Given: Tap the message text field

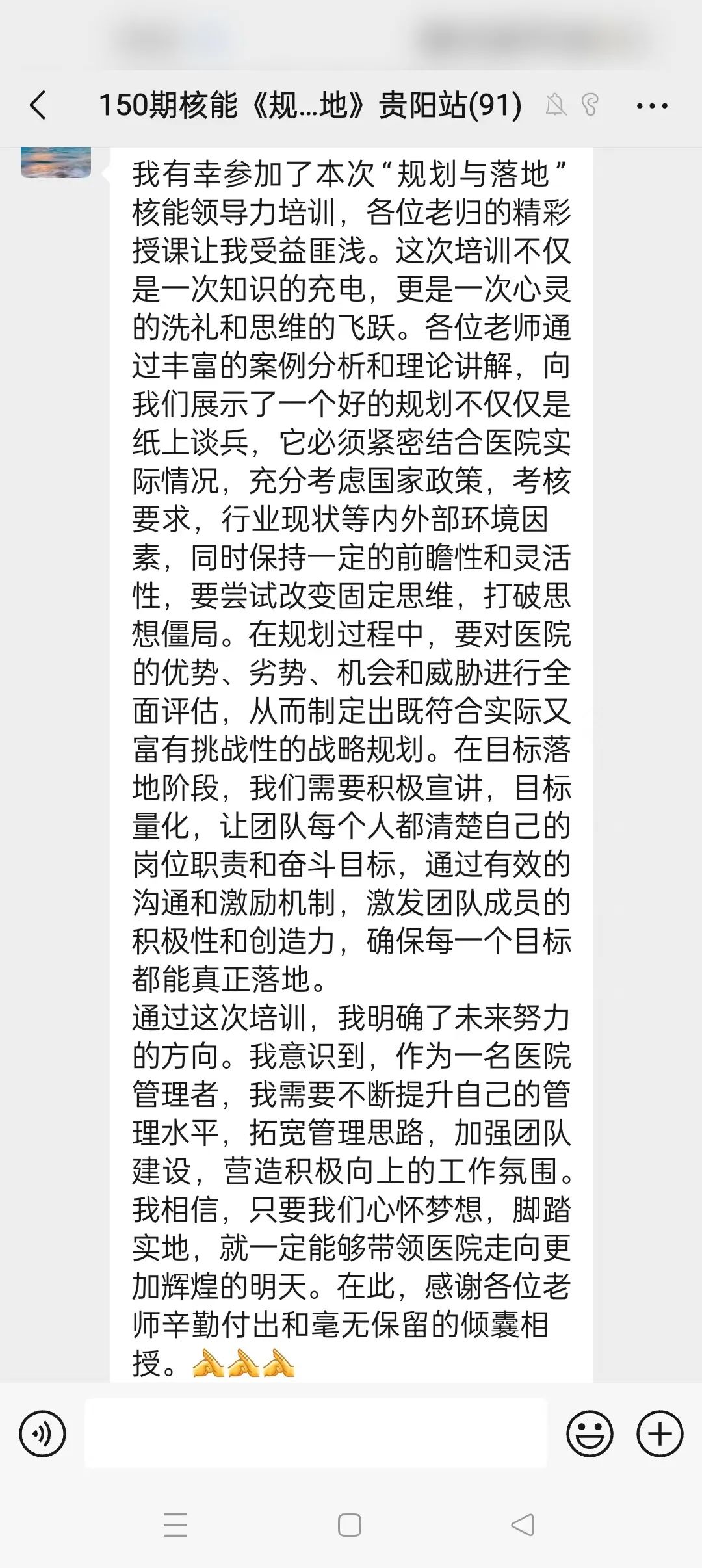Looking at the screenshot, I should coord(316,1433).
